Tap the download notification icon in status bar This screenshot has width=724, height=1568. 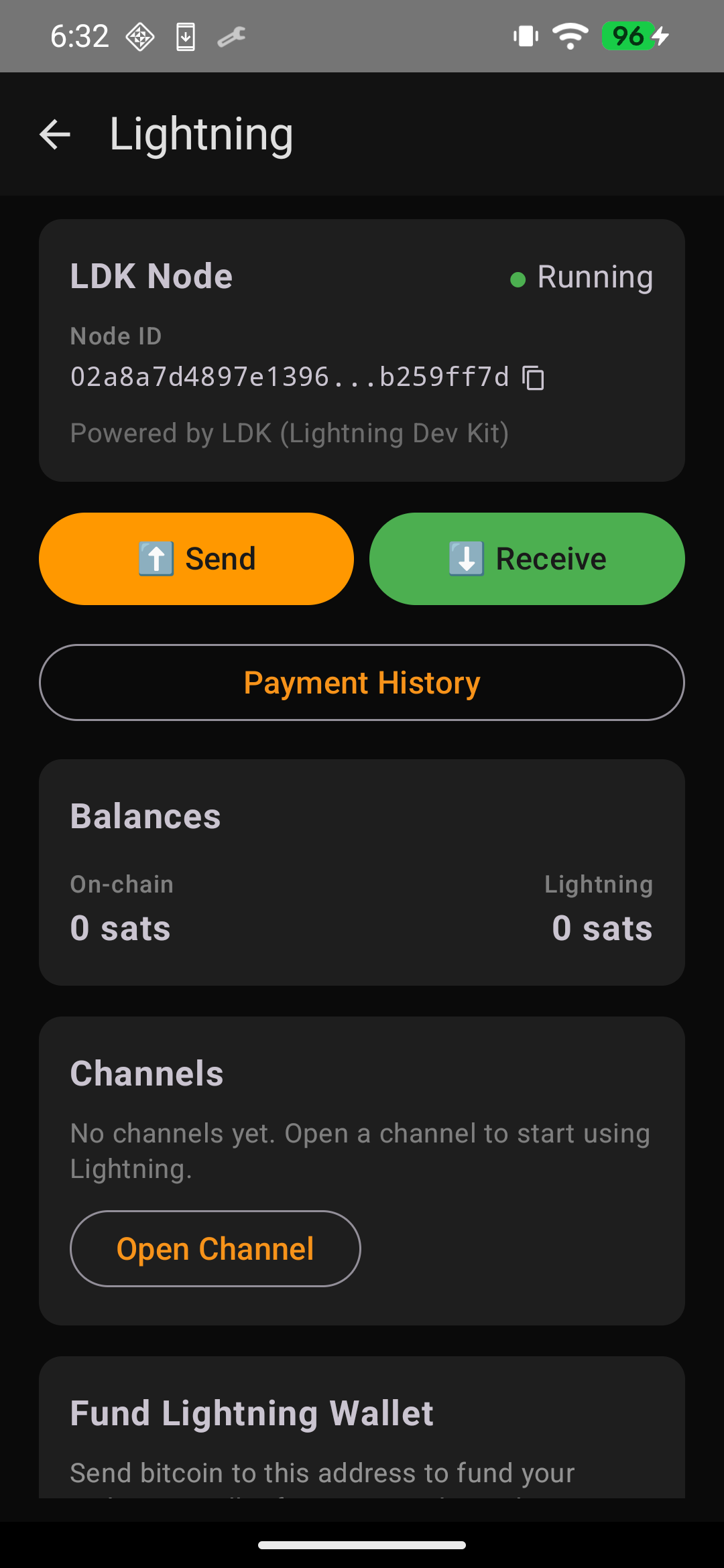click(185, 36)
